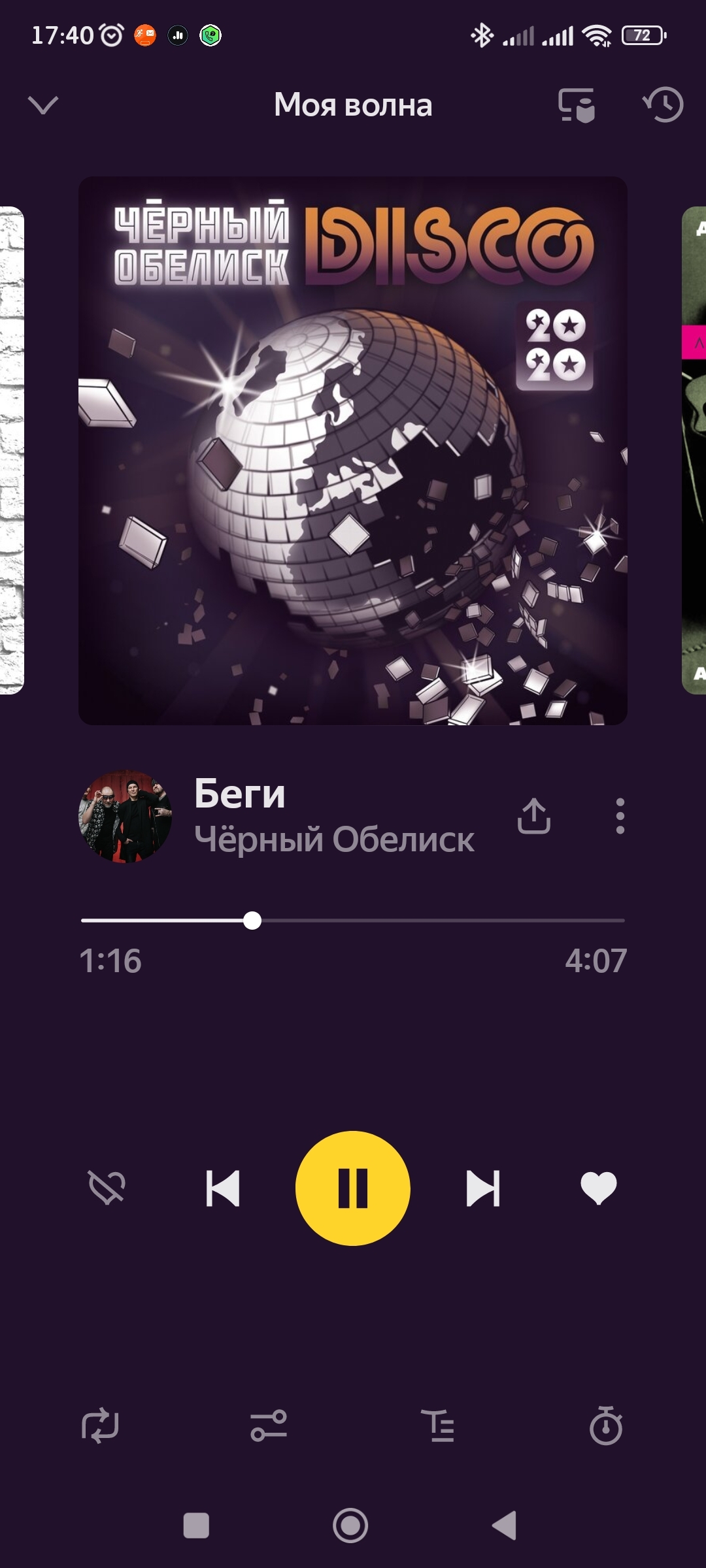Toggle repeat mode
This screenshot has width=706, height=1568.
click(x=100, y=1426)
